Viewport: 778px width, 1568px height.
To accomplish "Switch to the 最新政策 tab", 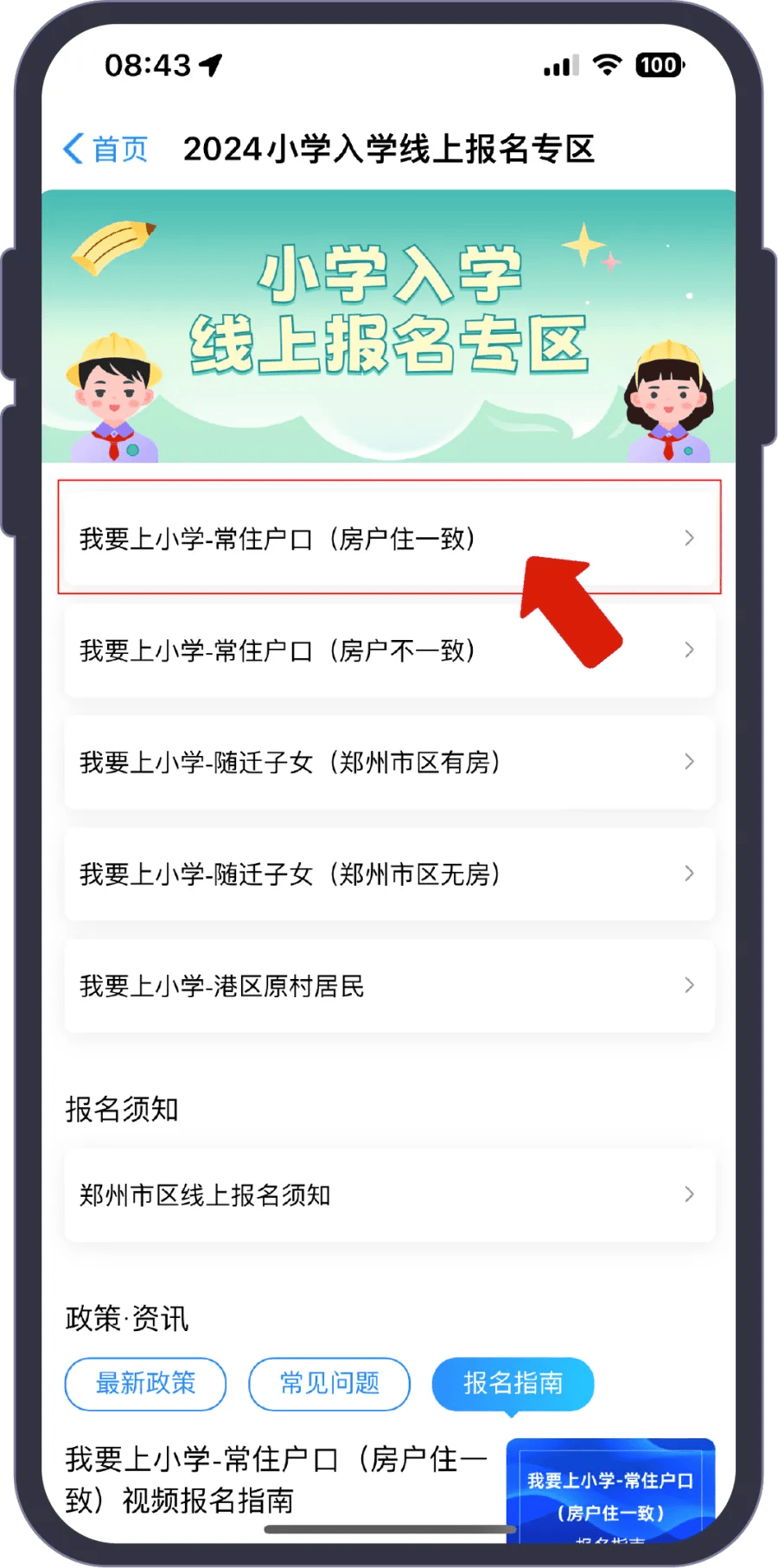I will 145,1383.
